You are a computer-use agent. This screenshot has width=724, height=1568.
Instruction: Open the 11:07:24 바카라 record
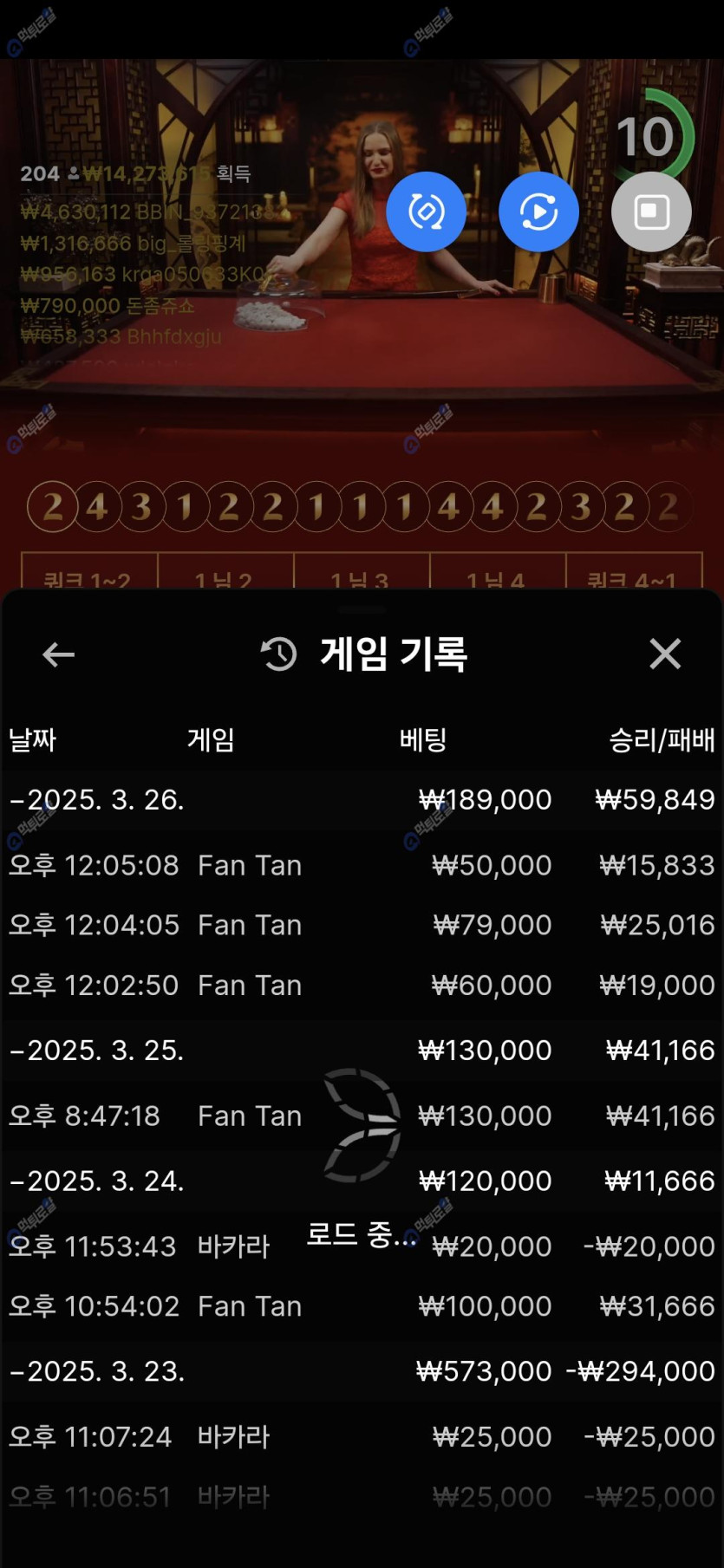click(361, 1437)
